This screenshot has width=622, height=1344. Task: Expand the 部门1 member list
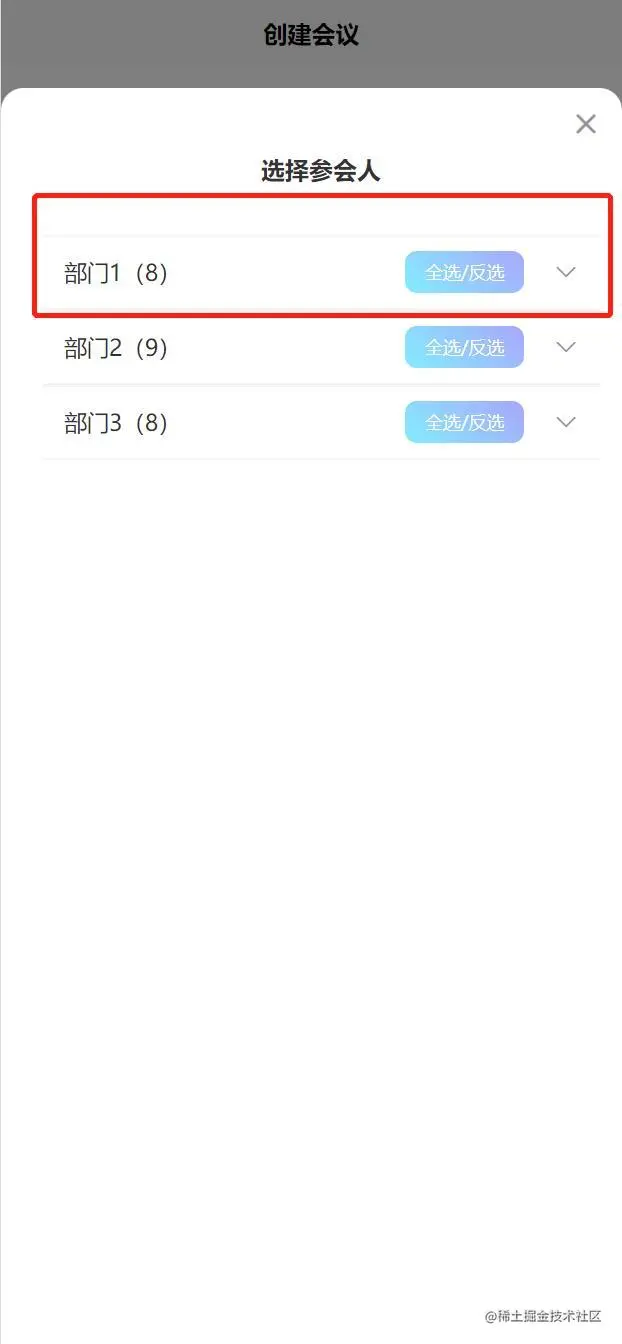click(x=566, y=272)
